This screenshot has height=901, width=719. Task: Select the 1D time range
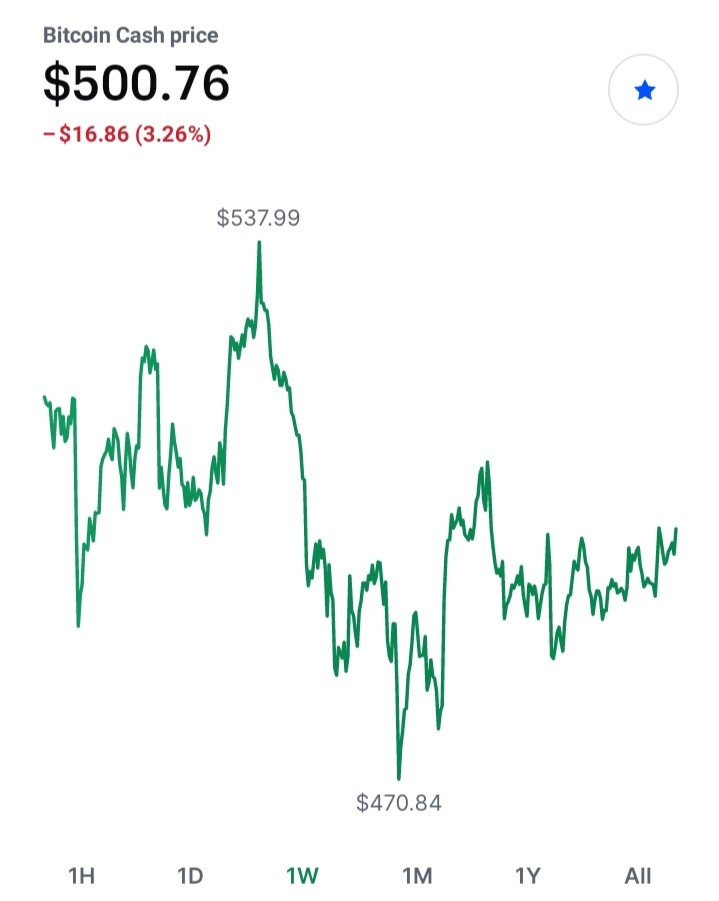tap(190, 876)
